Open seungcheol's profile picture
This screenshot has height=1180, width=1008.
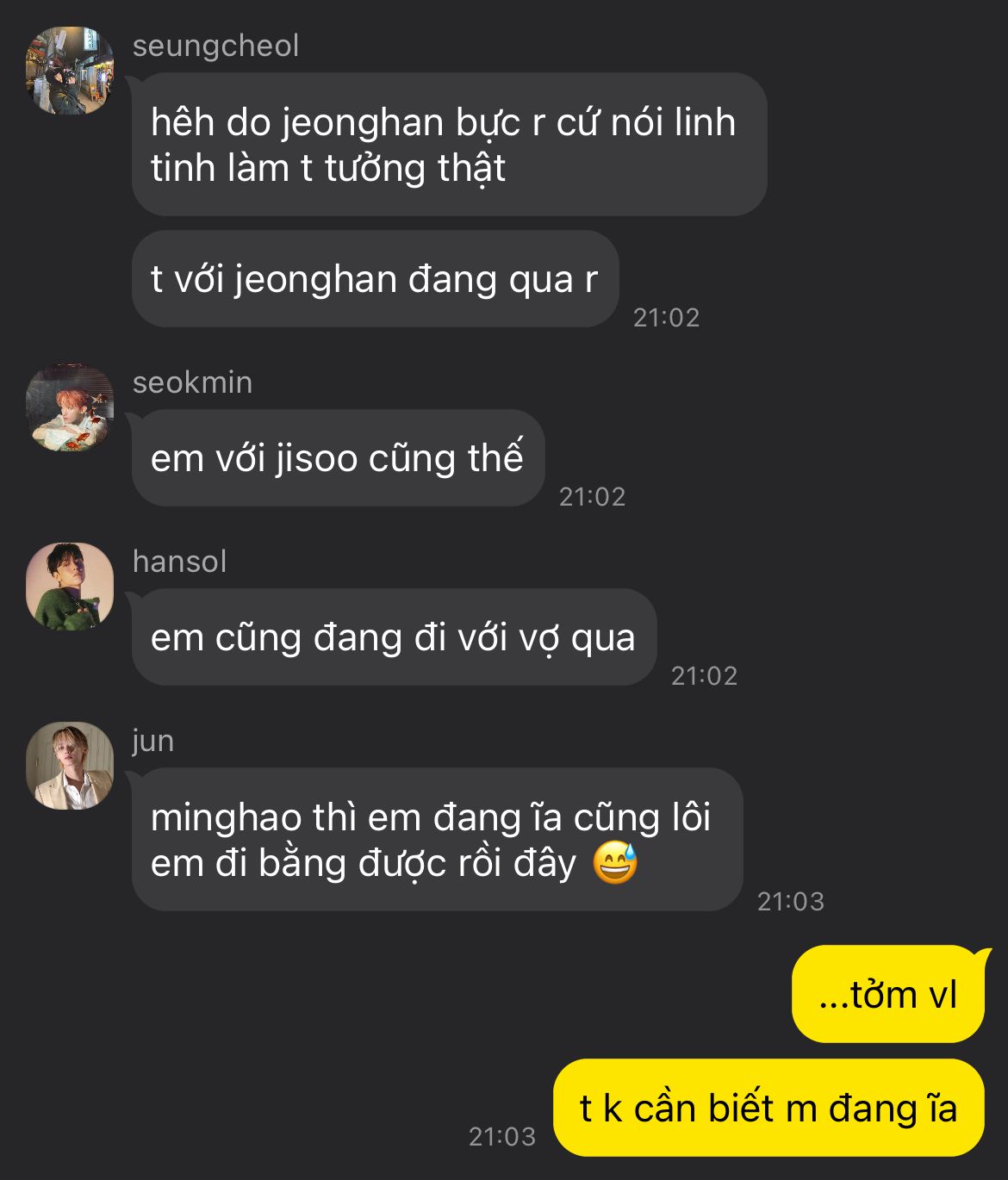pyautogui.click(x=70, y=71)
